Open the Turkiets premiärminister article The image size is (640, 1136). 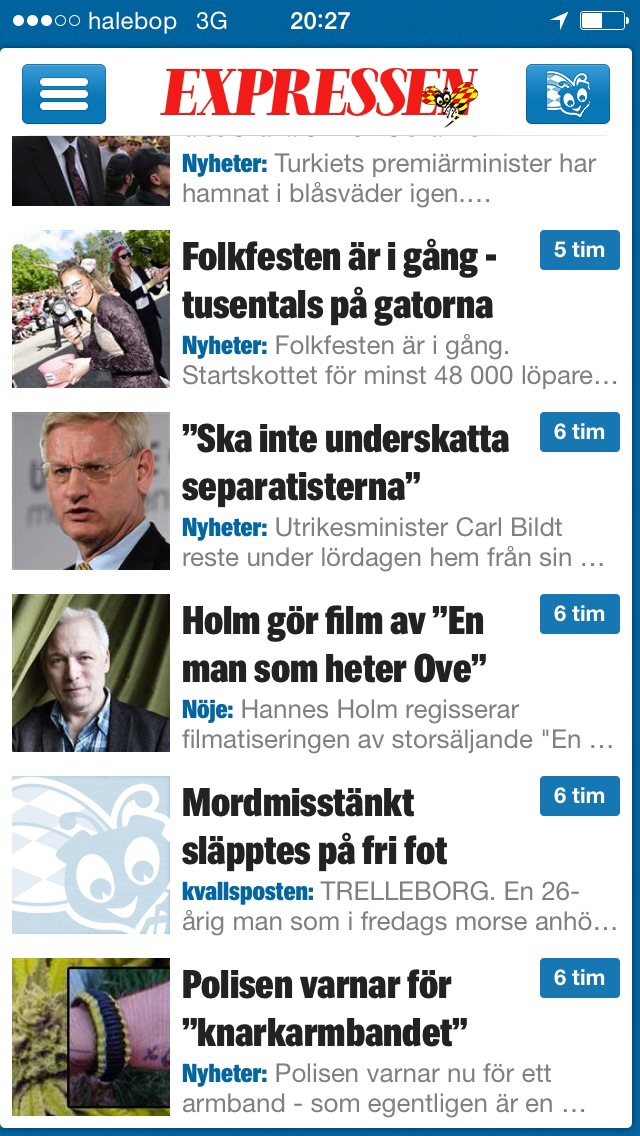pos(388,178)
